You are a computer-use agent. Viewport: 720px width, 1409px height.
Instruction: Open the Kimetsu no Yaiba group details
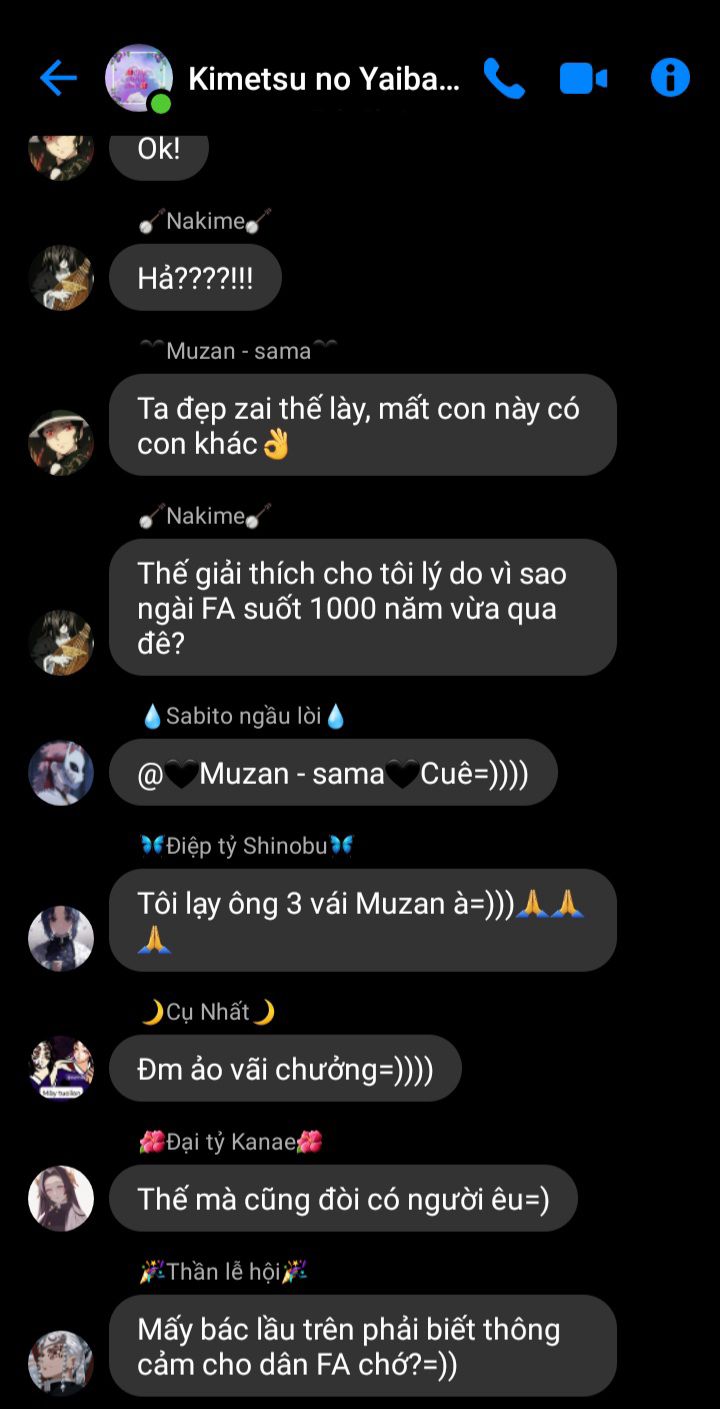coord(323,79)
